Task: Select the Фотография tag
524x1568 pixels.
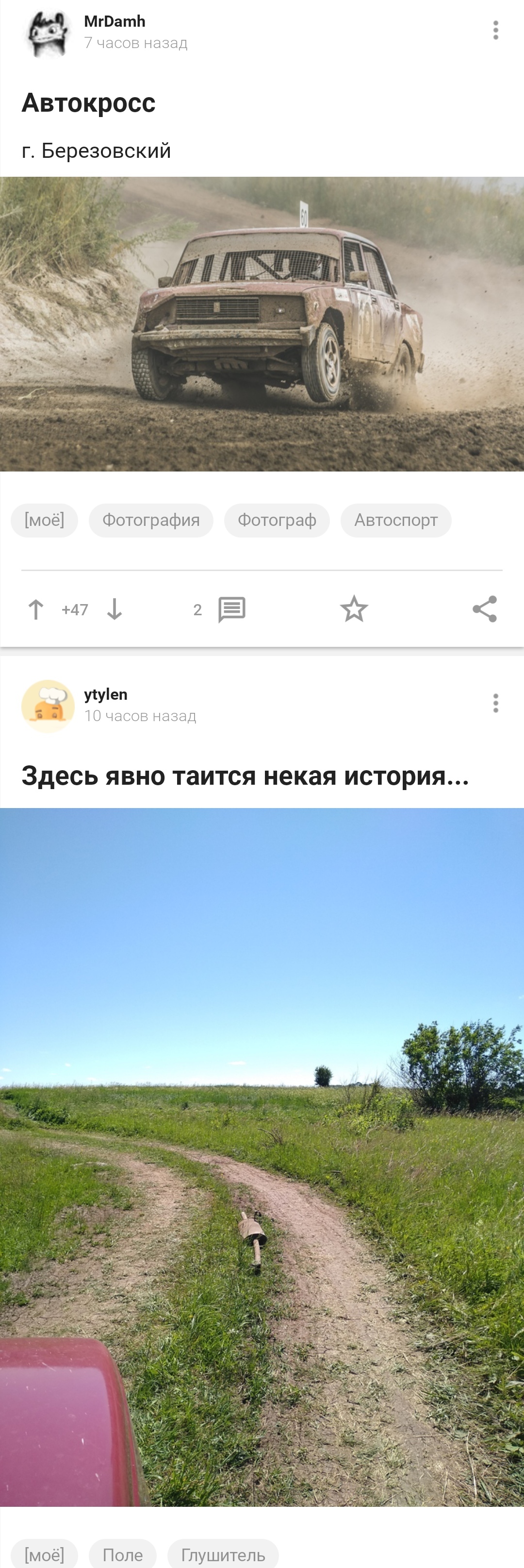Action: click(151, 520)
